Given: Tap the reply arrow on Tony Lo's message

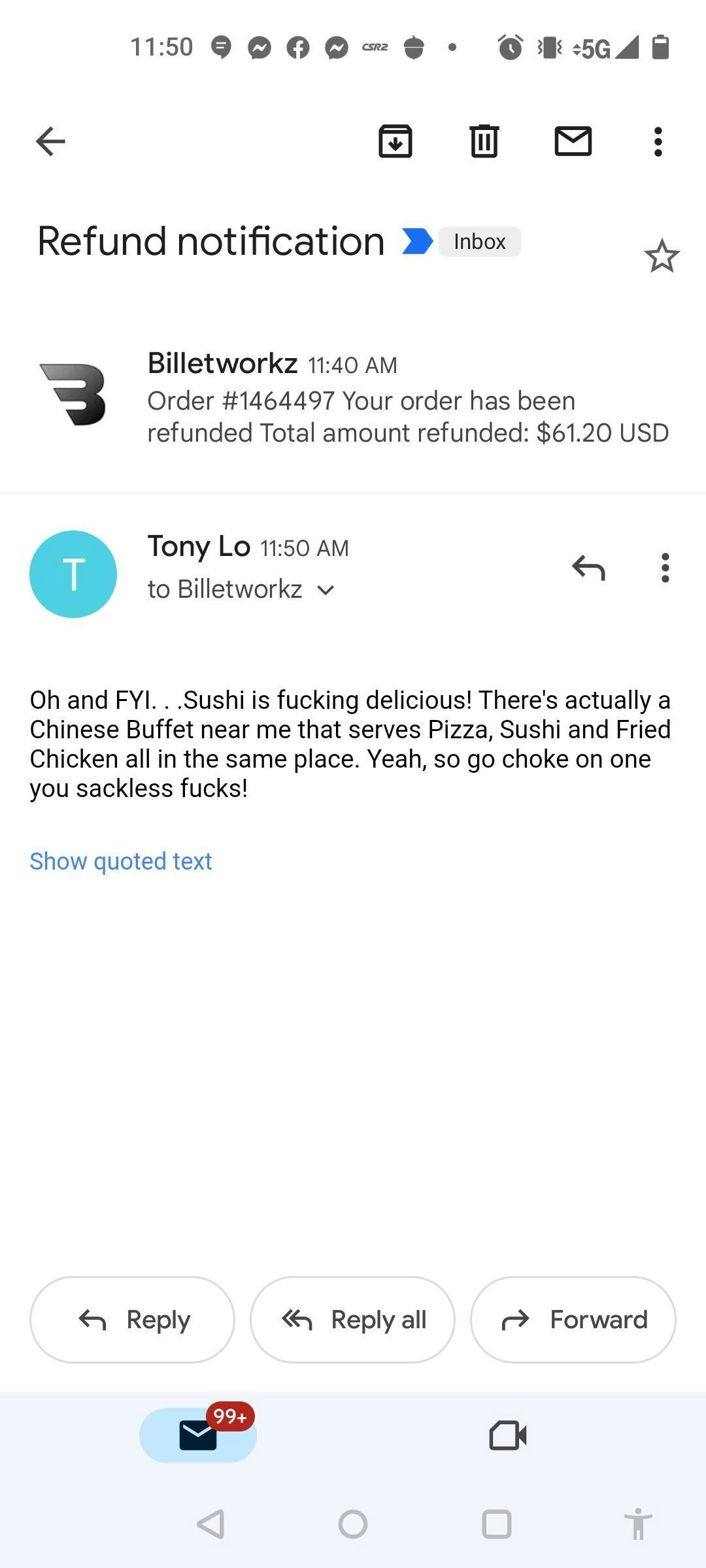Looking at the screenshot, I should pos(588,568).
